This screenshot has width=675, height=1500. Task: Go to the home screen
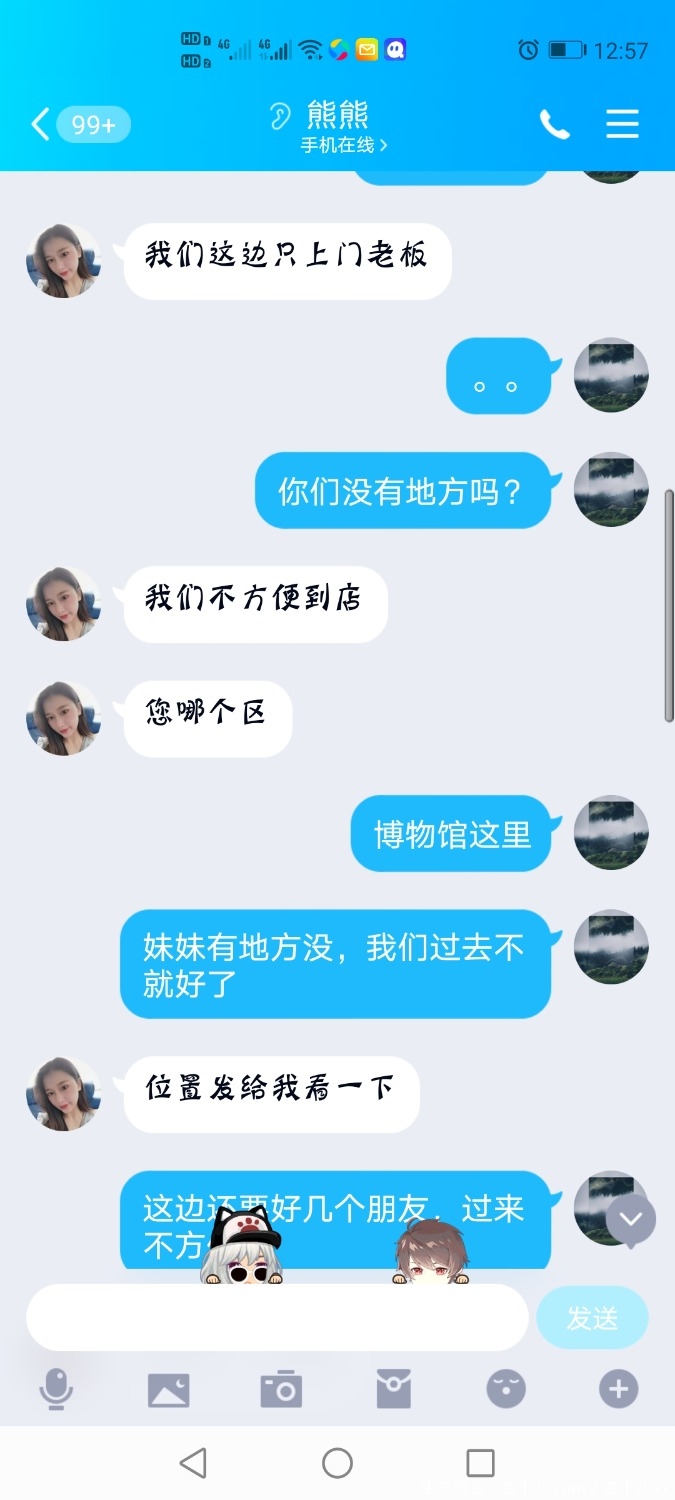tap(337, 1463)
